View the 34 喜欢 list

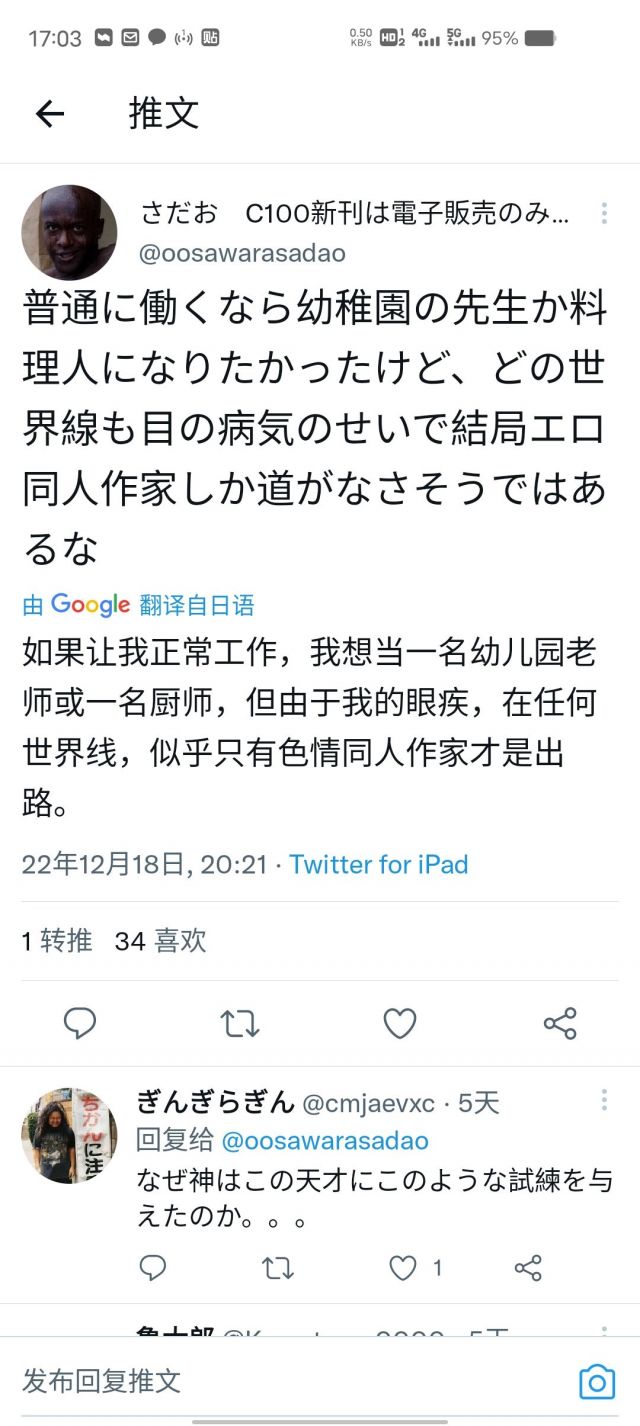point(160,940)
